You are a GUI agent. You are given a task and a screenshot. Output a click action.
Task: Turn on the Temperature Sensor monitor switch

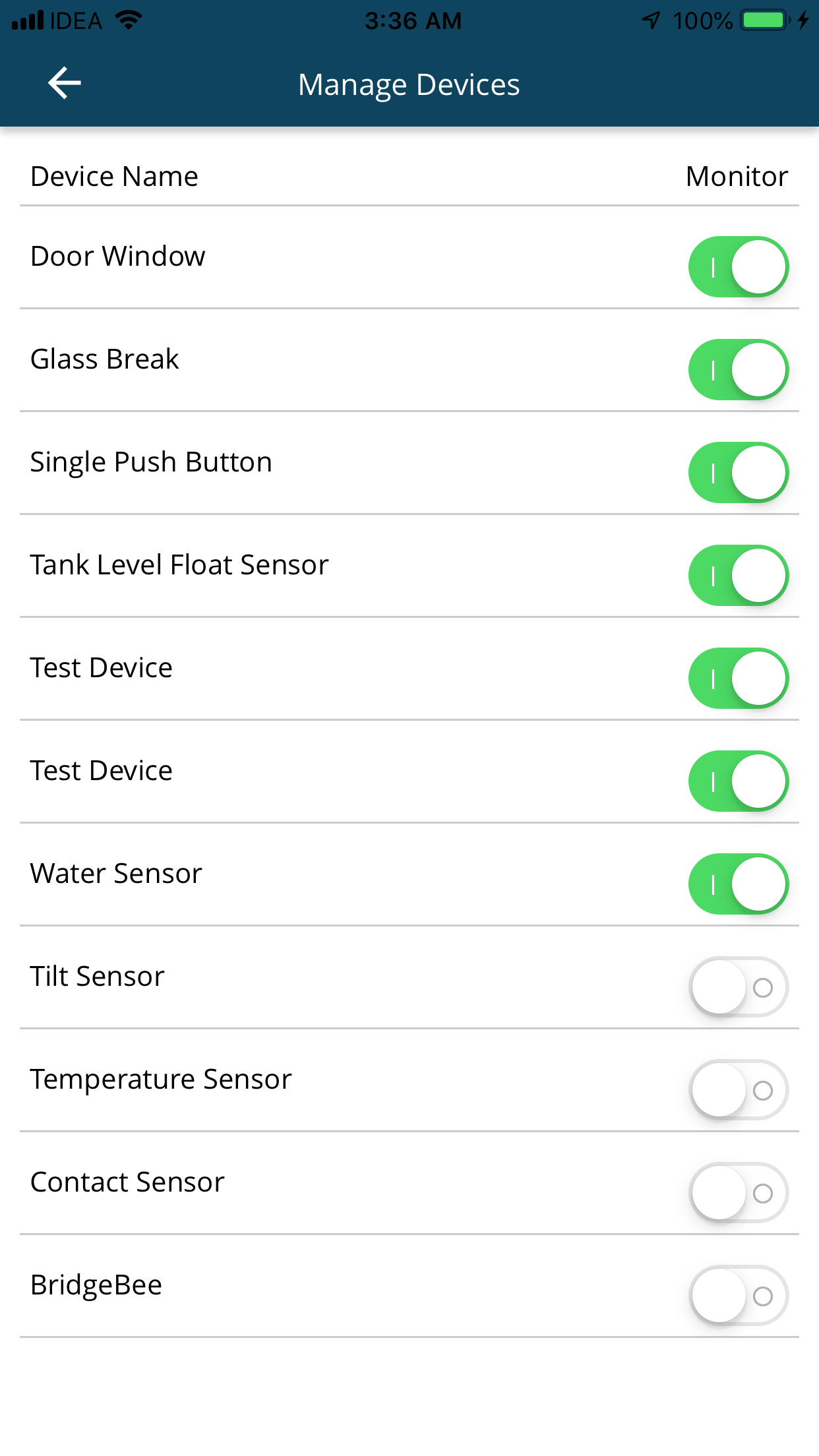click(x=738, y=1089)
